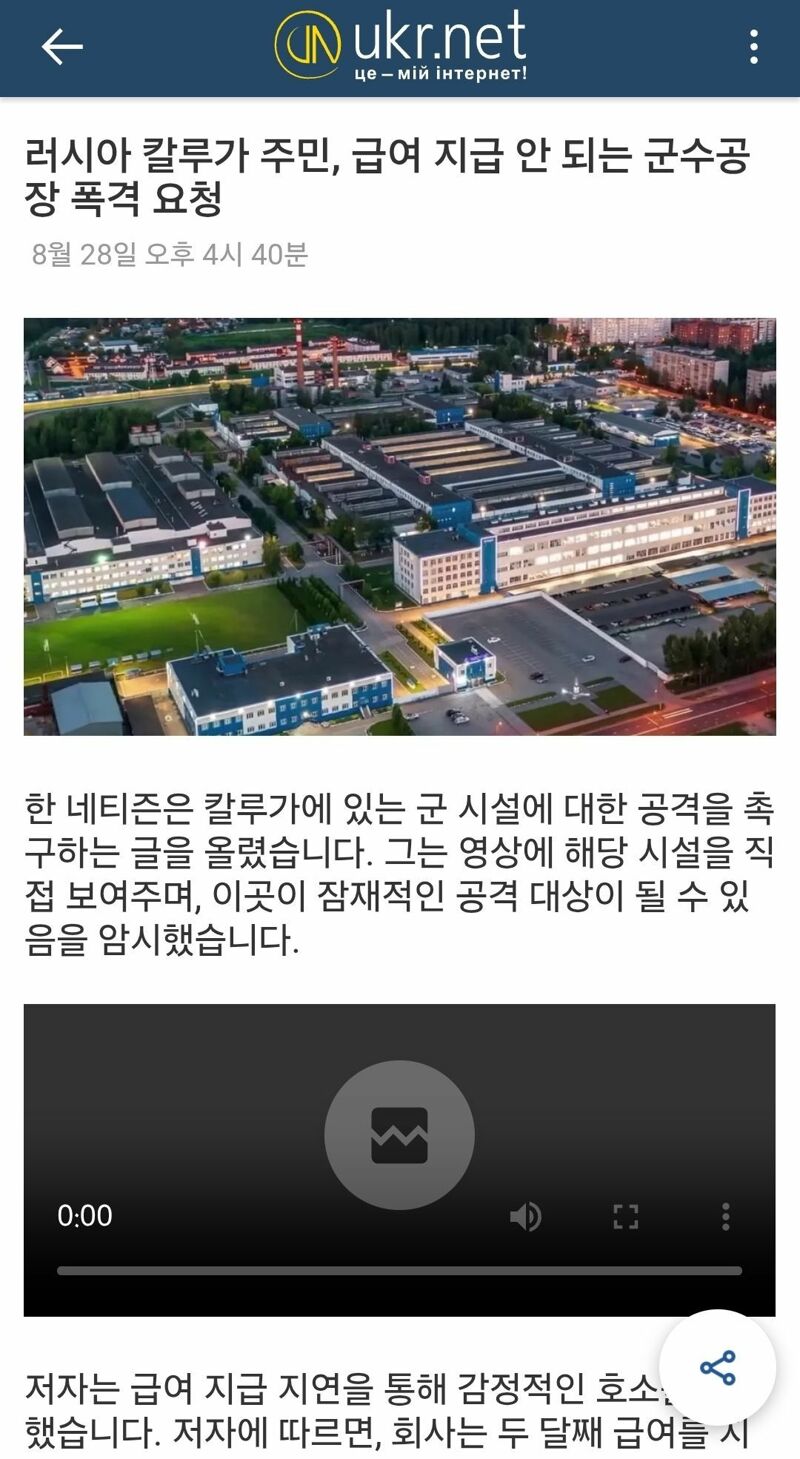Go back using the header arrow
This screenshot has width=800, height=1459.
(x=62, y=47)
